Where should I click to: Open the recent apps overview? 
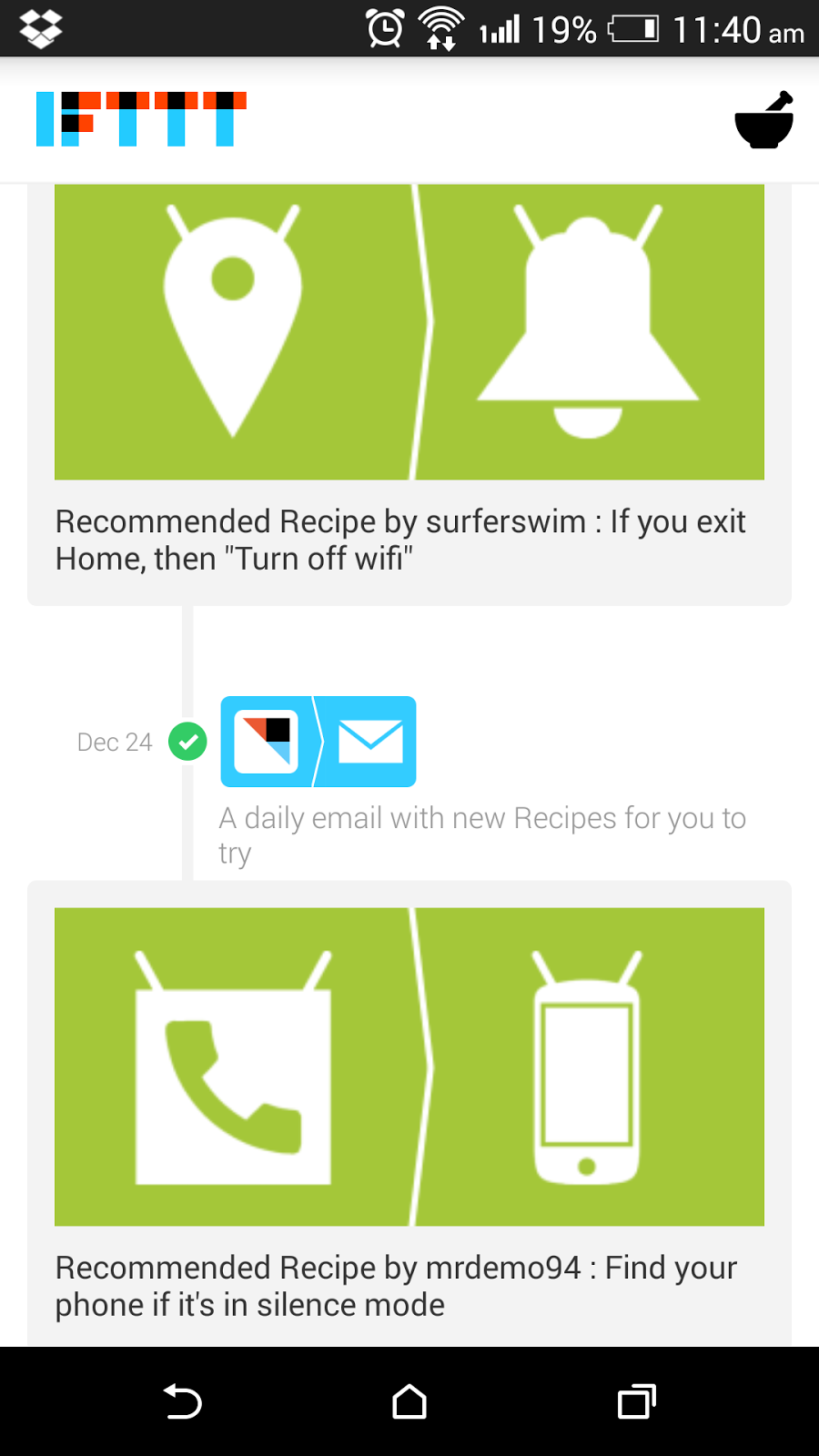[636, 1401]
